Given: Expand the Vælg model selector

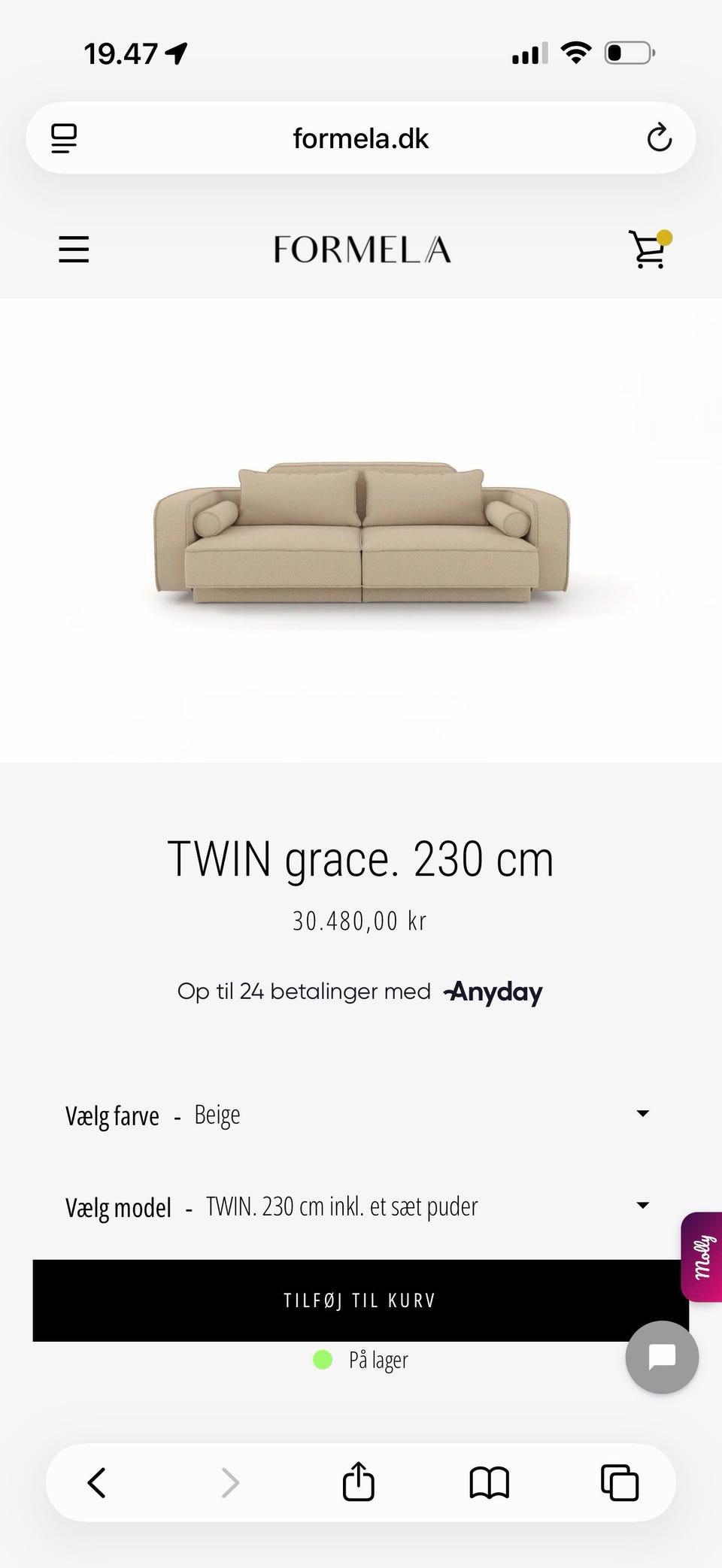Looking at the screenshot, I should point(642,1204).
